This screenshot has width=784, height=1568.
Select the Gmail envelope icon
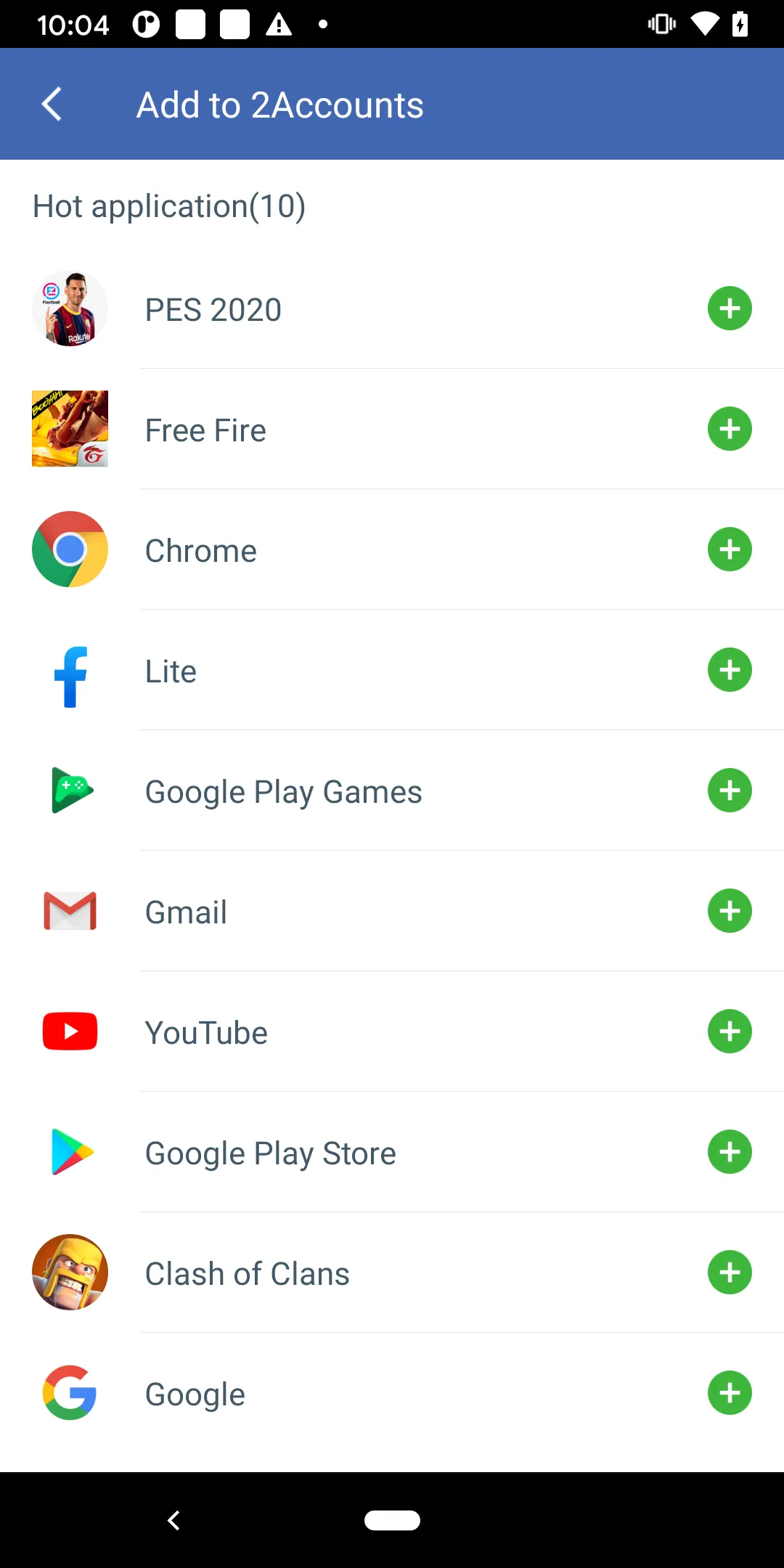[x=70, y=911]
